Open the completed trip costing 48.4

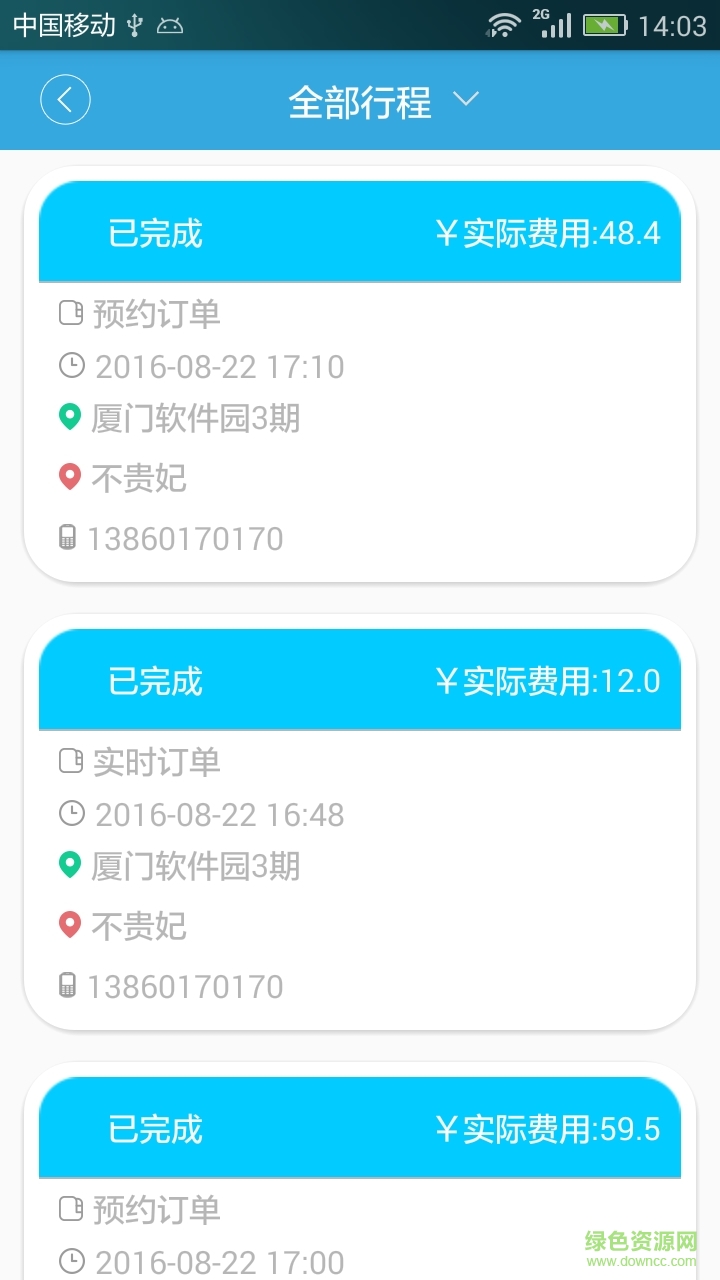tap(360, 375)
